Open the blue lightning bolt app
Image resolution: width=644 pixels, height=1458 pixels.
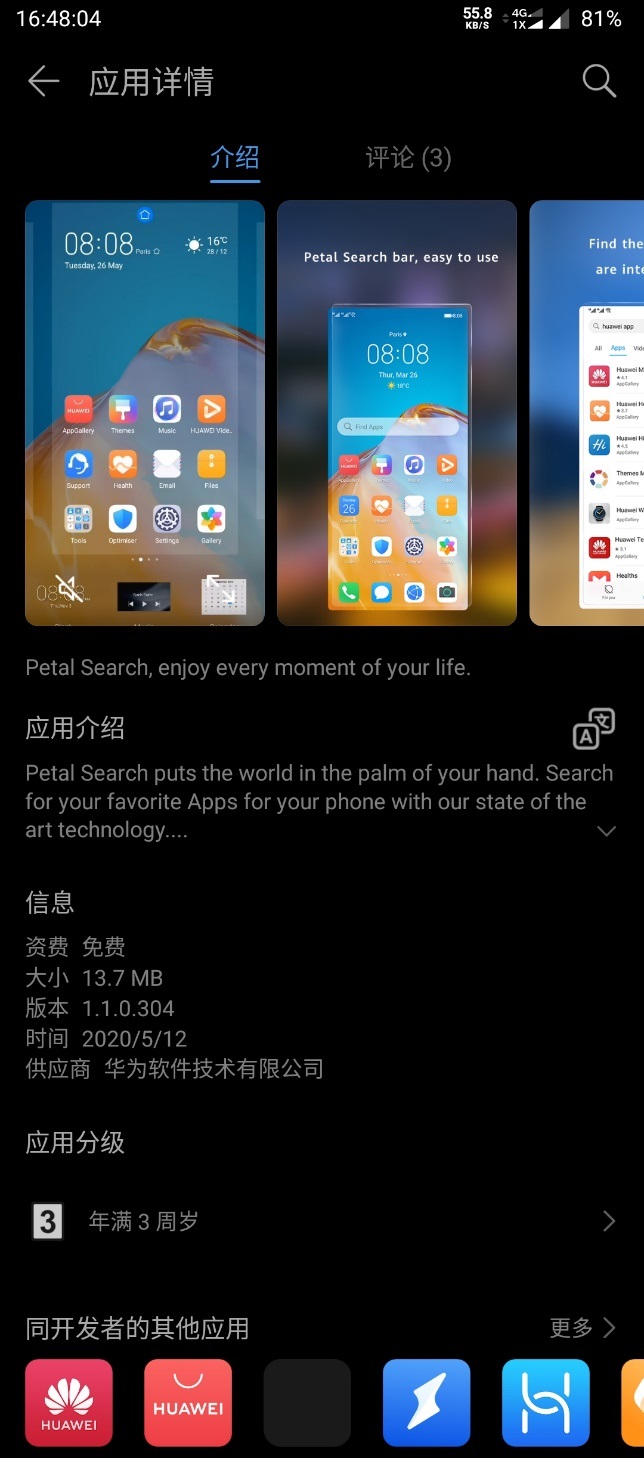426,1402
